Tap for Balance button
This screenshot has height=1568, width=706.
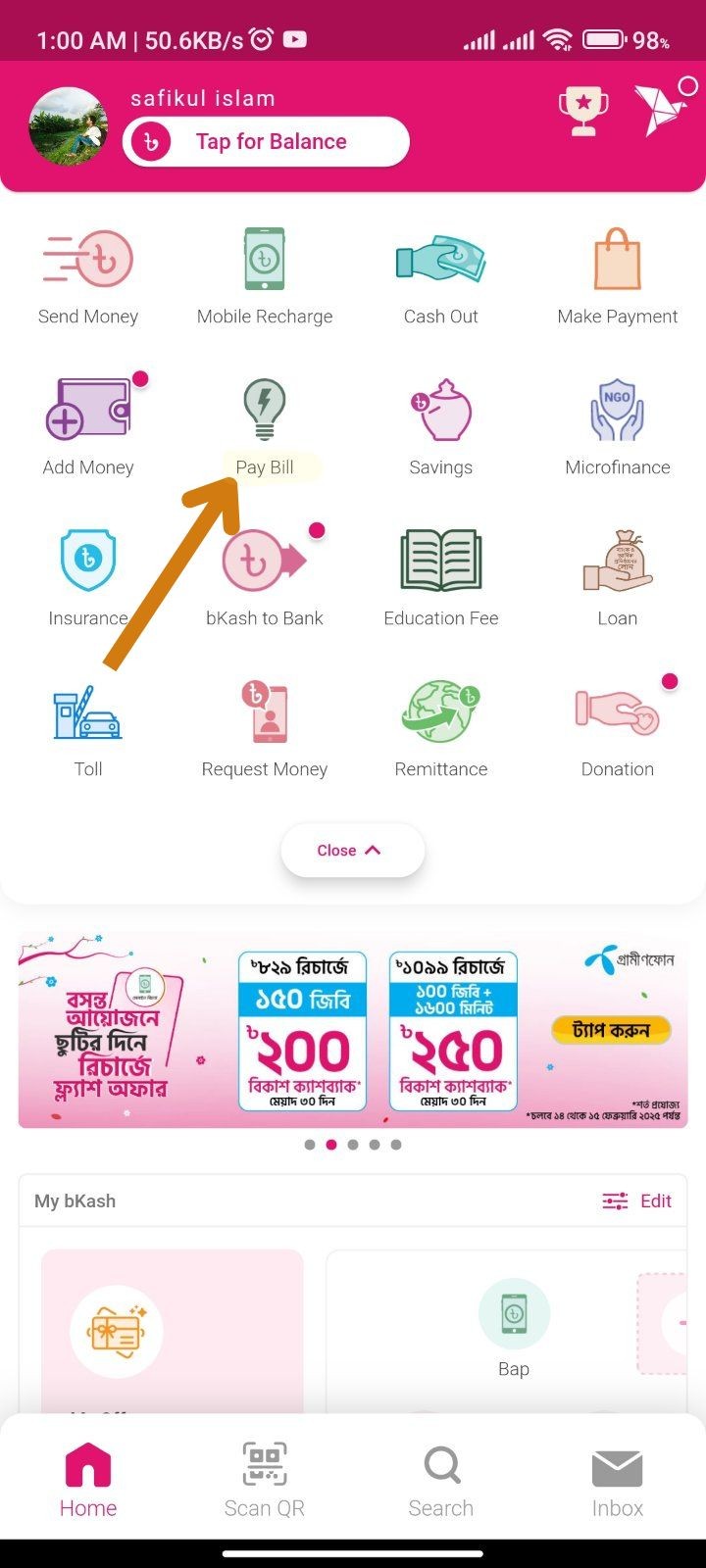266,142
